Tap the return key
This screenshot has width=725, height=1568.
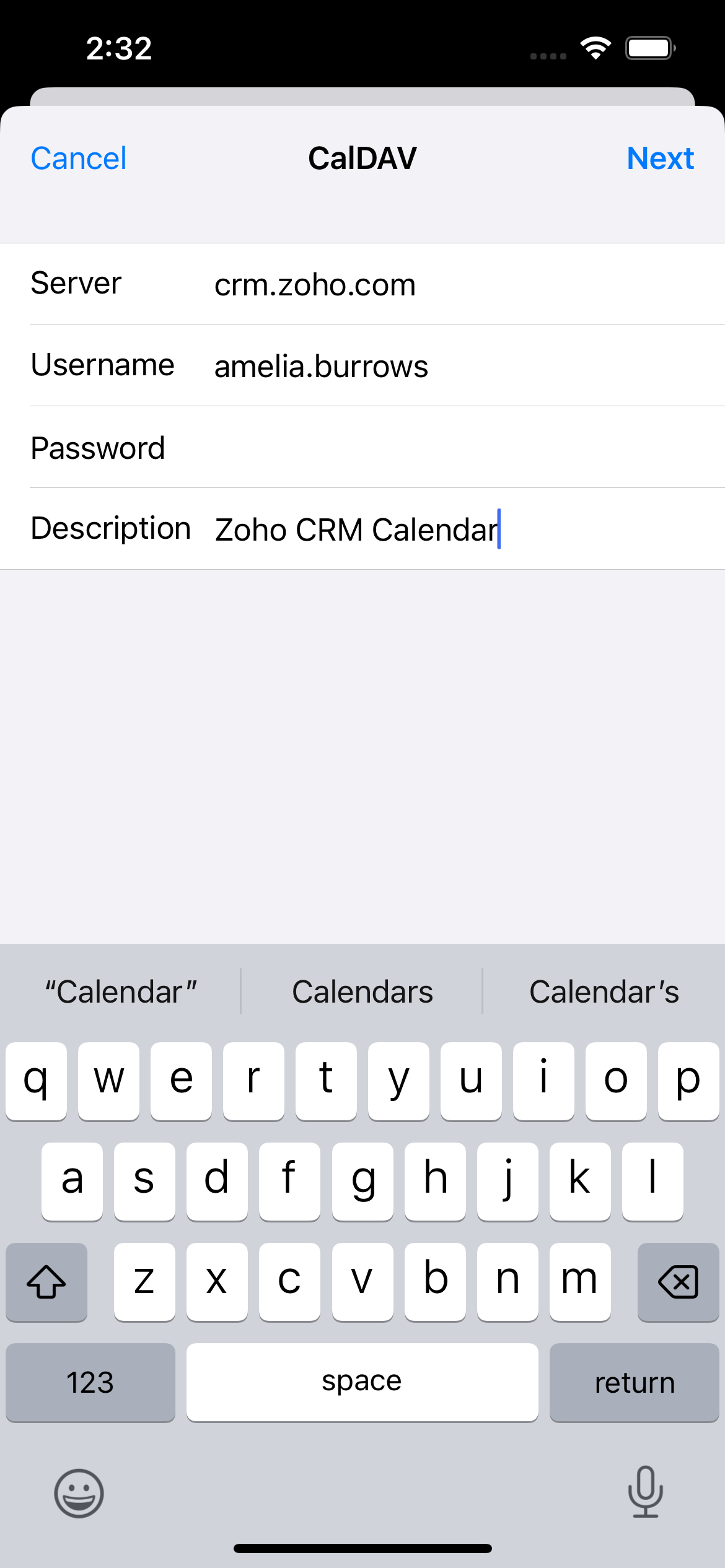click(634, 1382)
